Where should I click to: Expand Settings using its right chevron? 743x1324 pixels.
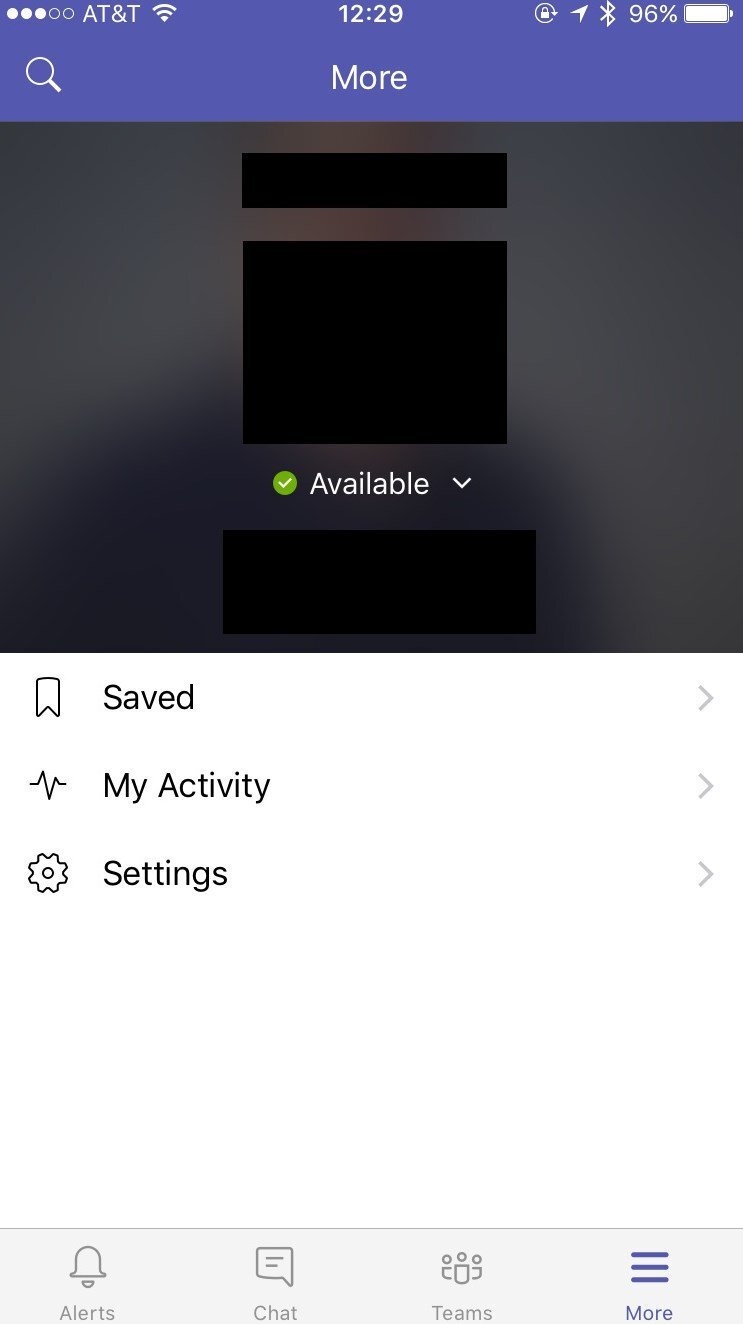pos(705,873)
